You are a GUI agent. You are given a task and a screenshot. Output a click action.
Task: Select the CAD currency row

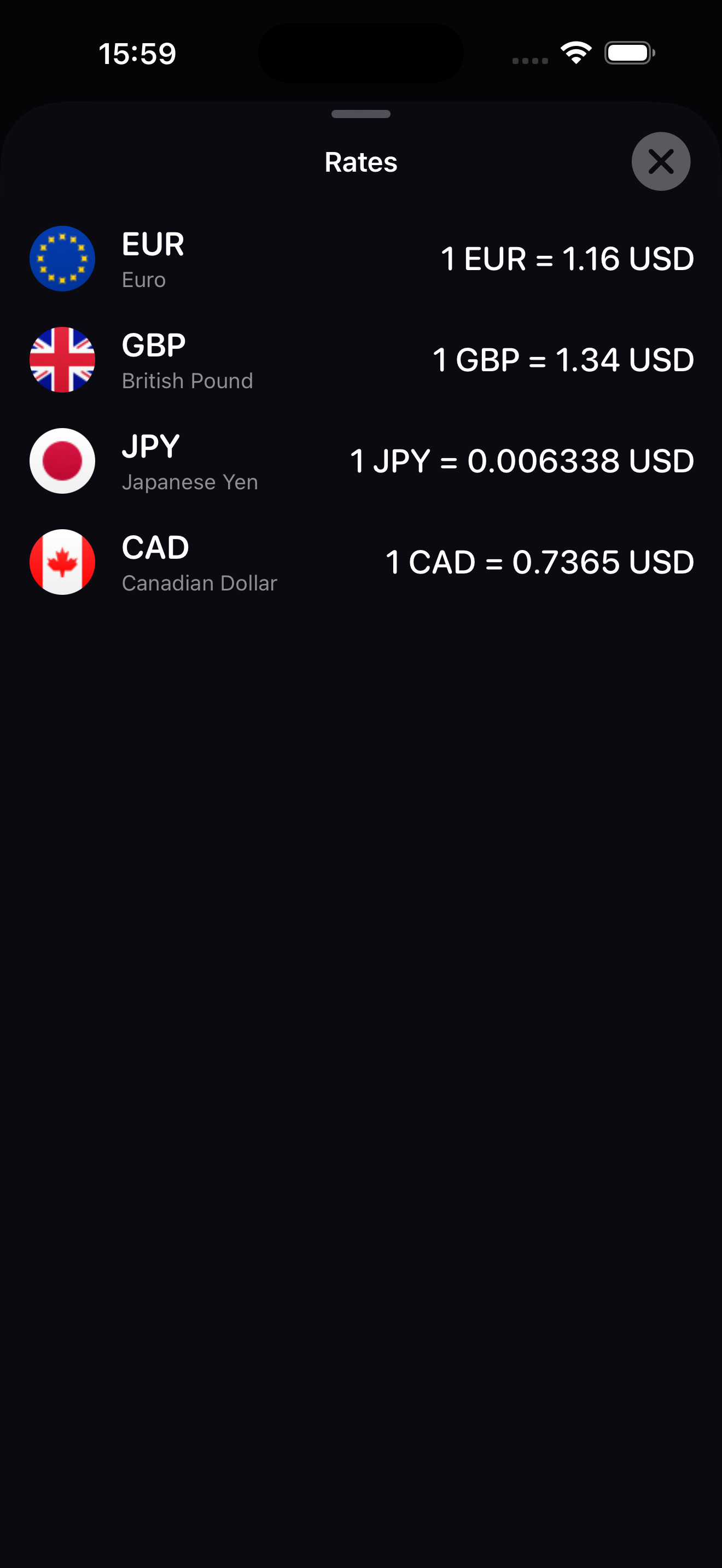[361, 562]
